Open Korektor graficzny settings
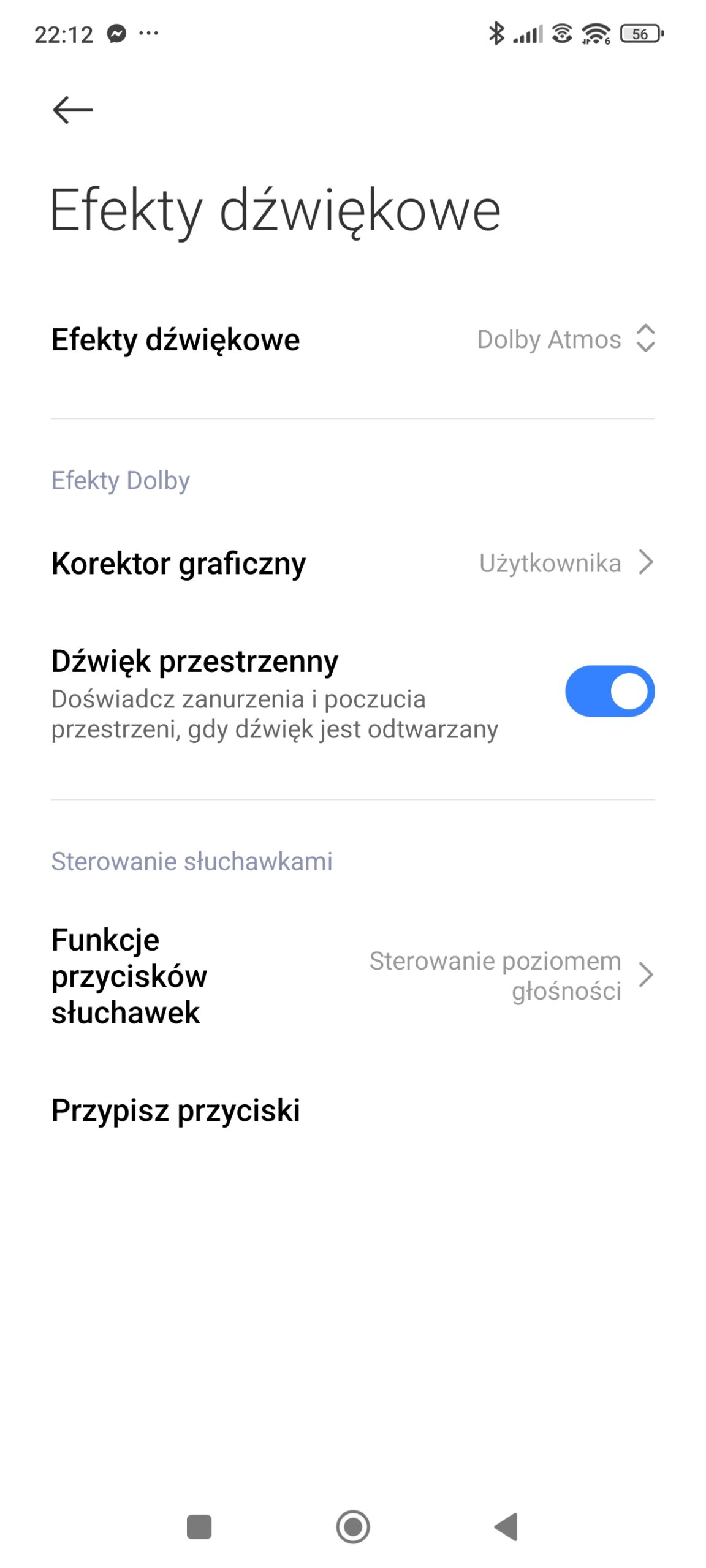 click(x=352, y=563)
